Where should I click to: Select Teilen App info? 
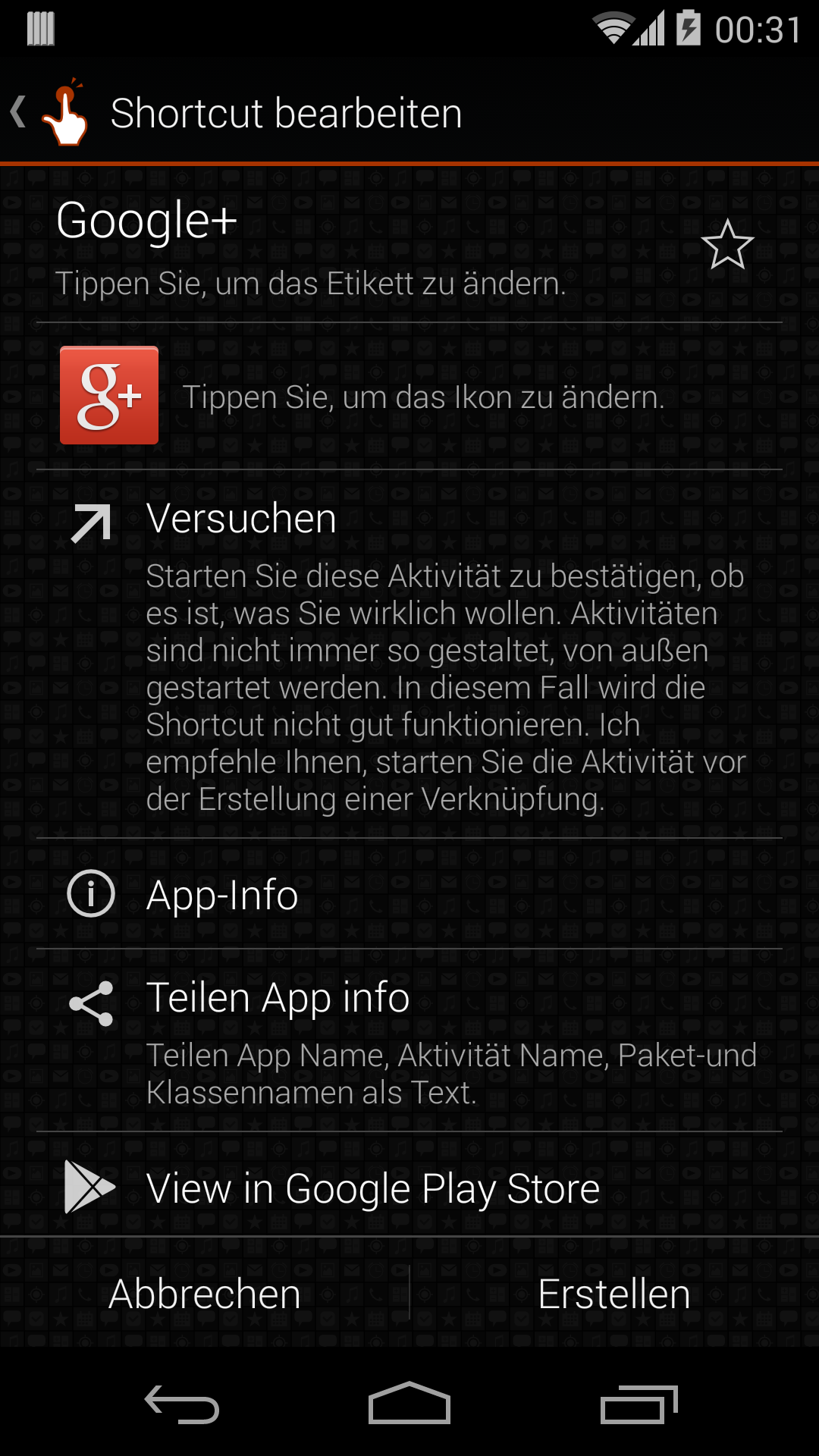click(x=278, y=998)
